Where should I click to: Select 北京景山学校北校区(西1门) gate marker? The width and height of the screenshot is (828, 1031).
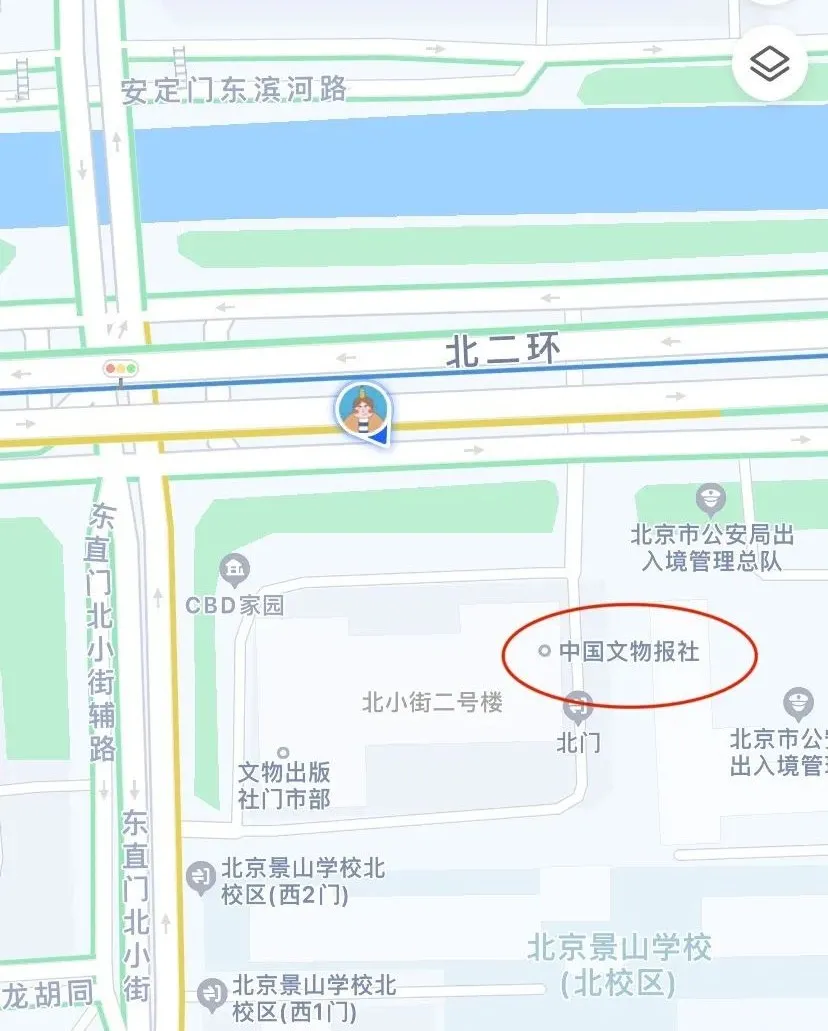211,994
